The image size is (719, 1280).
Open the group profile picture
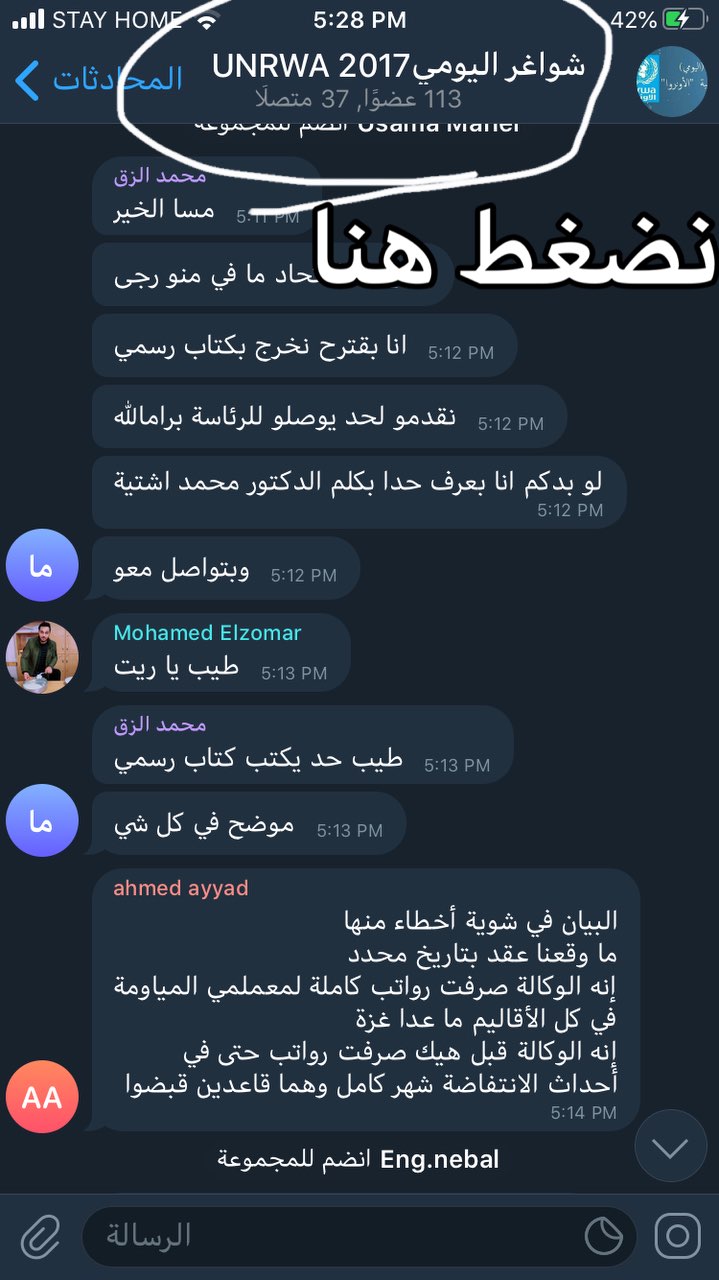pyautogui.click(x=671, y=82)
